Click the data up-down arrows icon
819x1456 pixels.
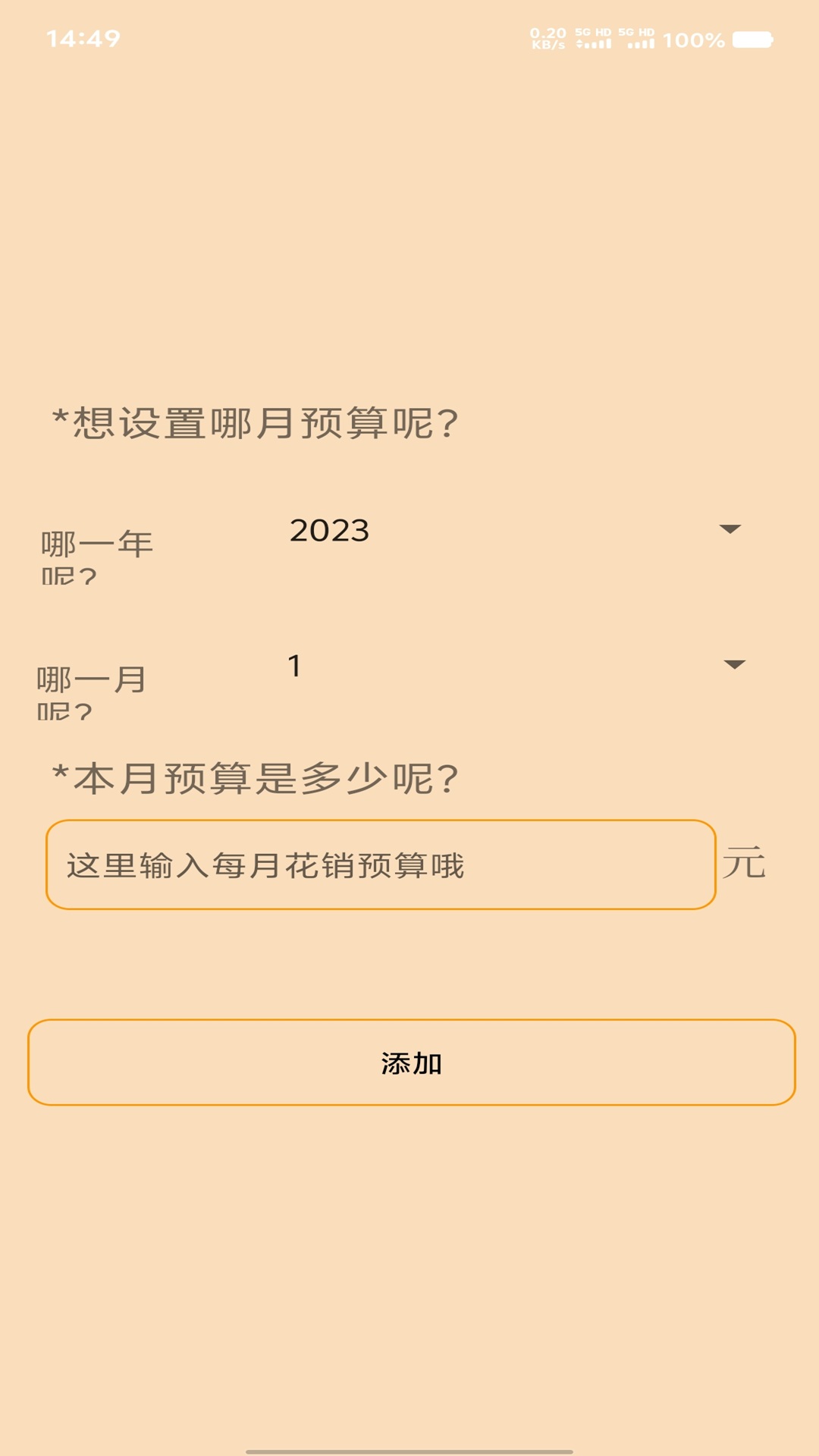tap(580, 43)
